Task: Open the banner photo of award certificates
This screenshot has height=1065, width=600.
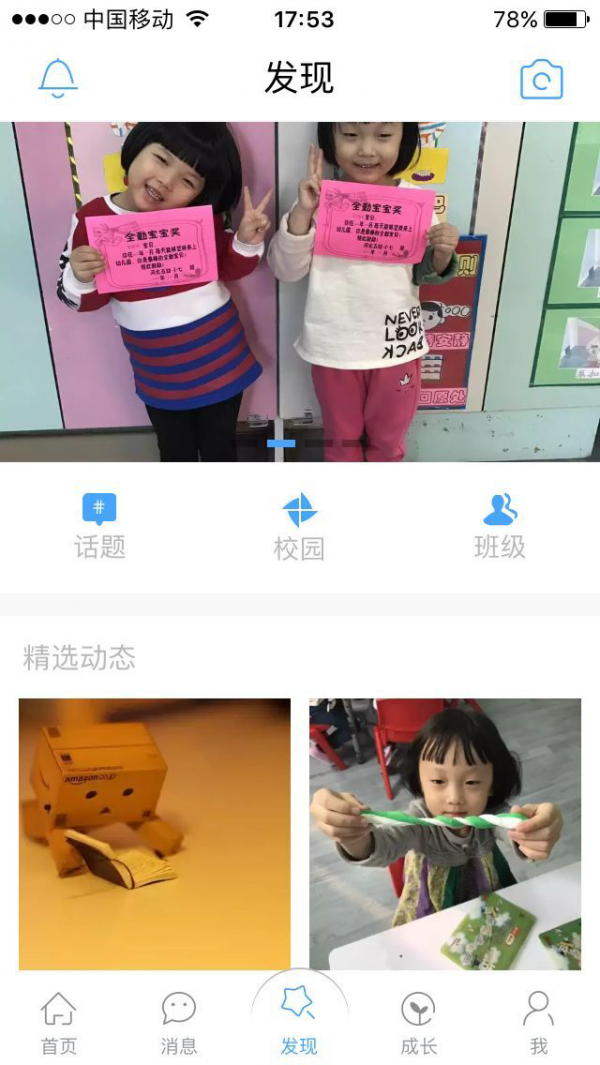Action: pyautogui.click(x=300, y=292)
